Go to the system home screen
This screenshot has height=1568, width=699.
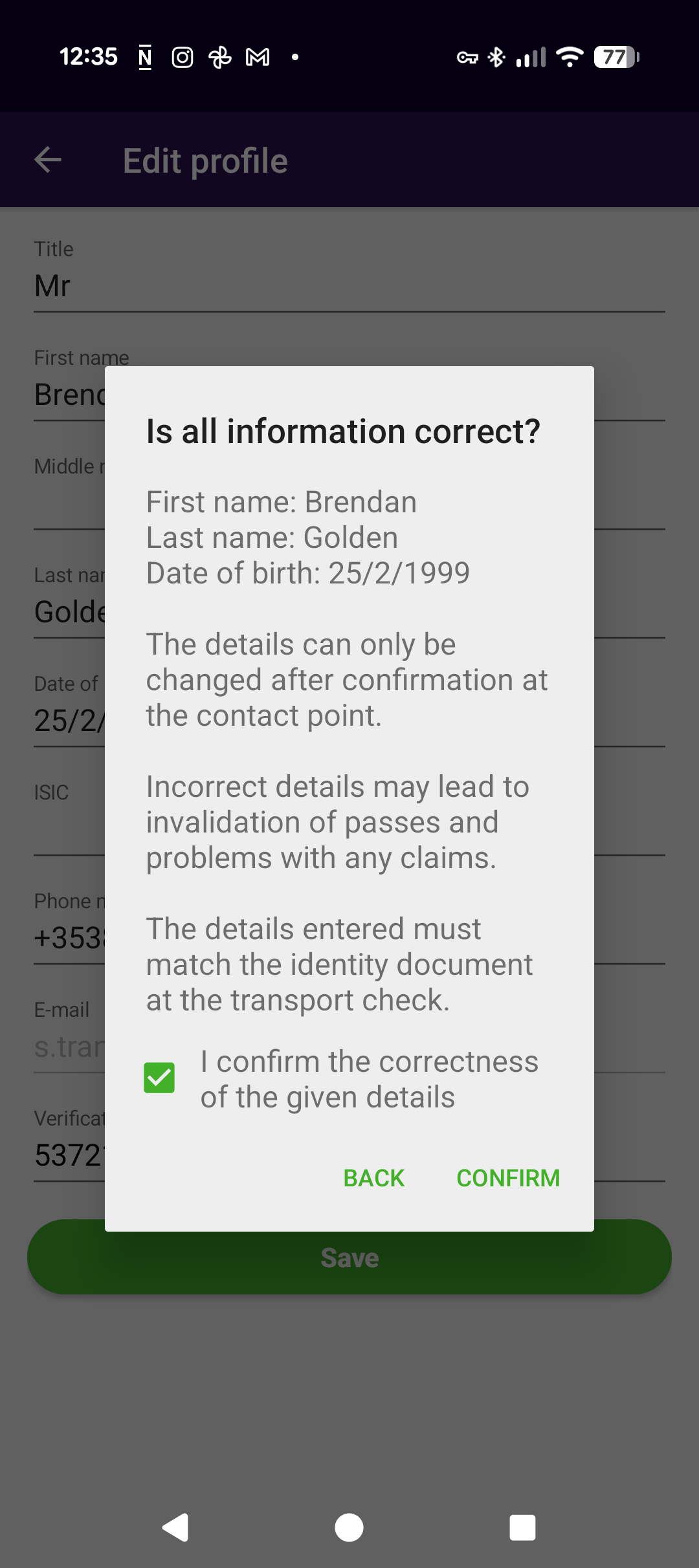[x=349, y=1527]
